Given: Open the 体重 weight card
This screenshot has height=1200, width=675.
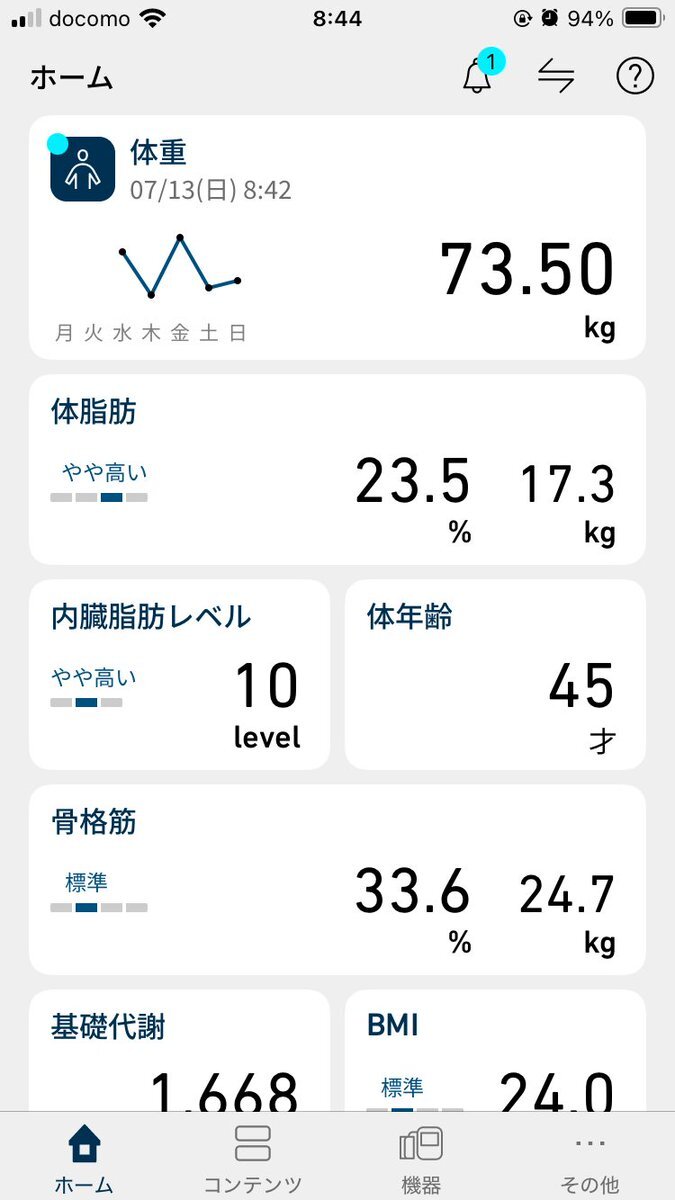Looking at the screenshot, I should [337, 237].
